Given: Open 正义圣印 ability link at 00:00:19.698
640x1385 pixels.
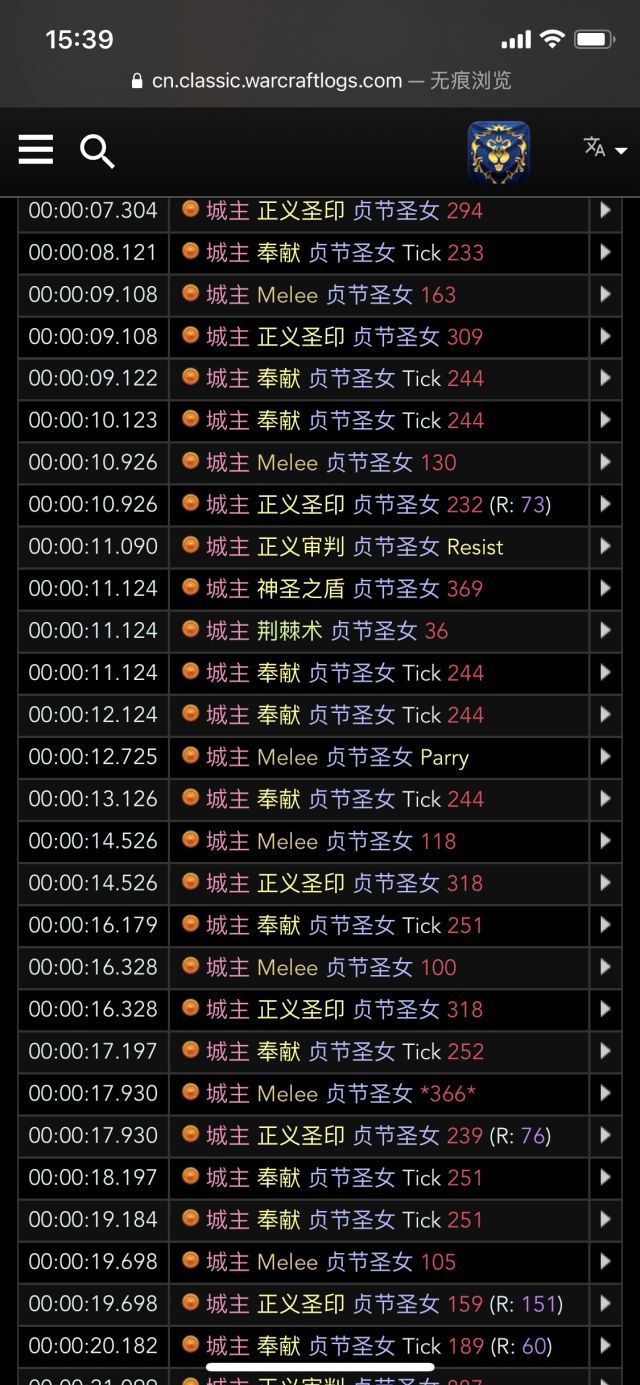Looking at the screenshot, I should [x=301, y=1302].
